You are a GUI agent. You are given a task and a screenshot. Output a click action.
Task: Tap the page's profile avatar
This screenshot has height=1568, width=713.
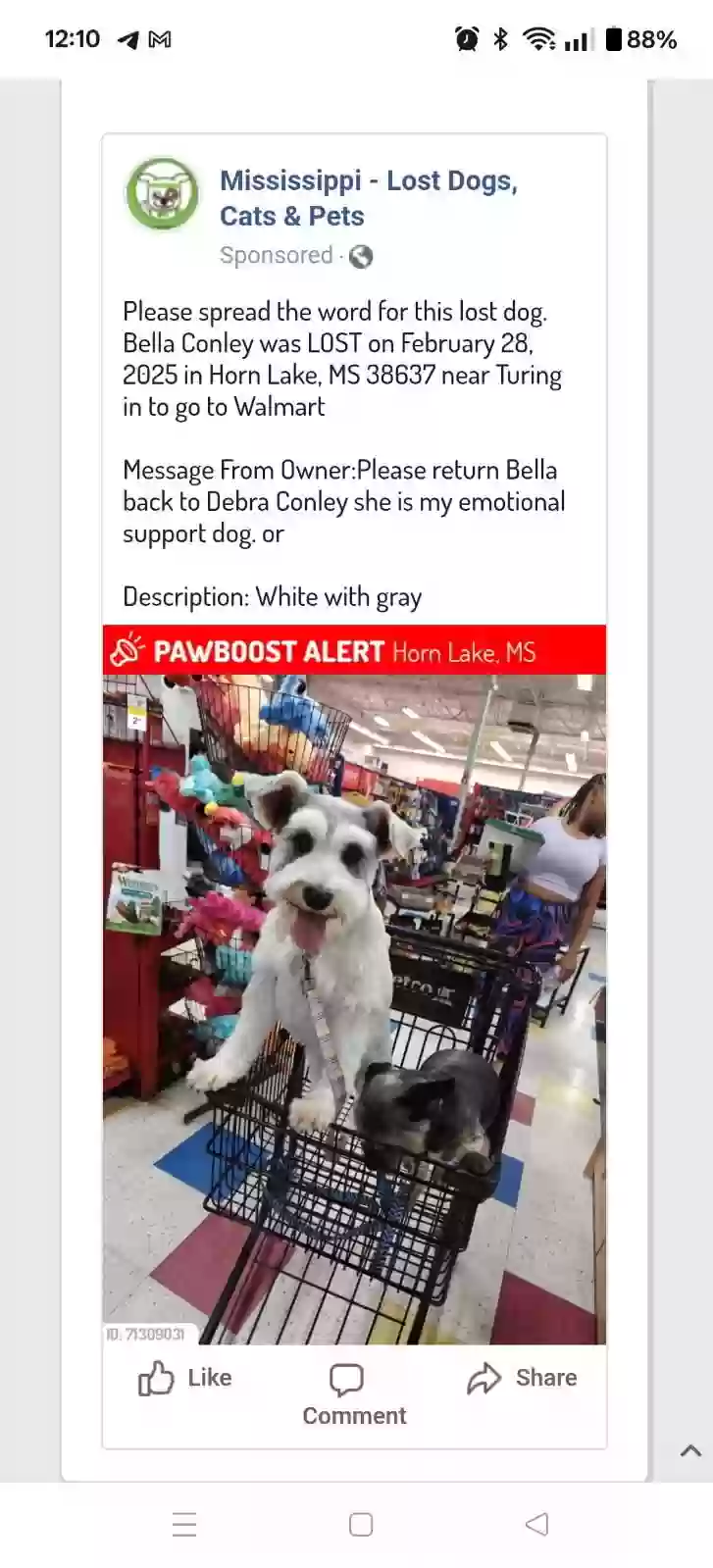tap(162, 194)
